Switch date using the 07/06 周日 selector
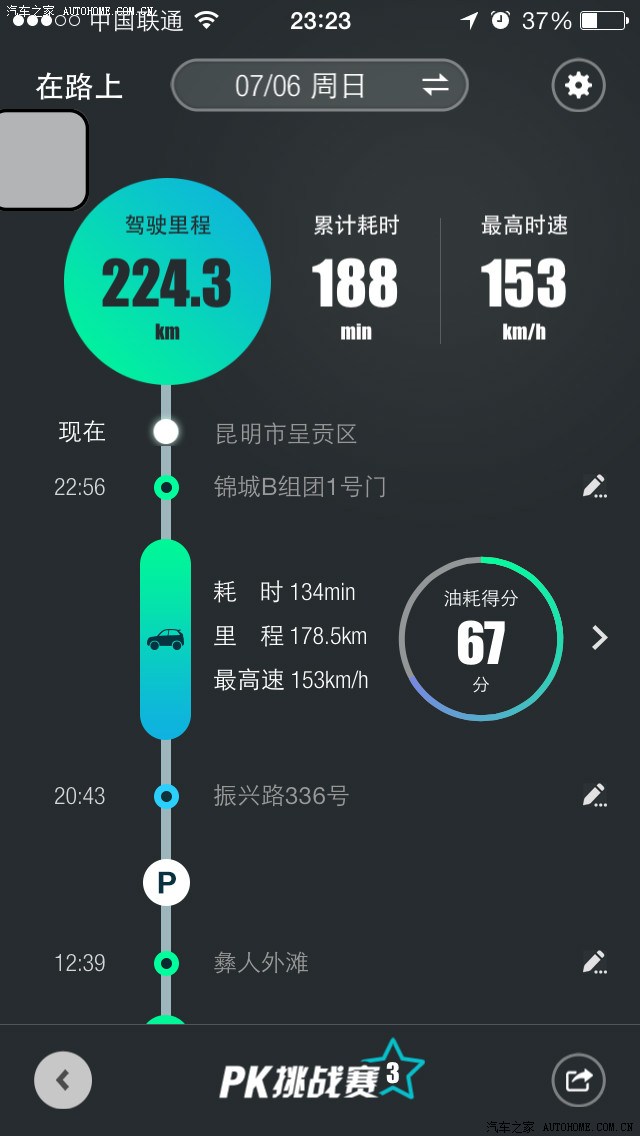Viewport: 640px width, 1136px height. pyautogui.click(x=320, y=86)
